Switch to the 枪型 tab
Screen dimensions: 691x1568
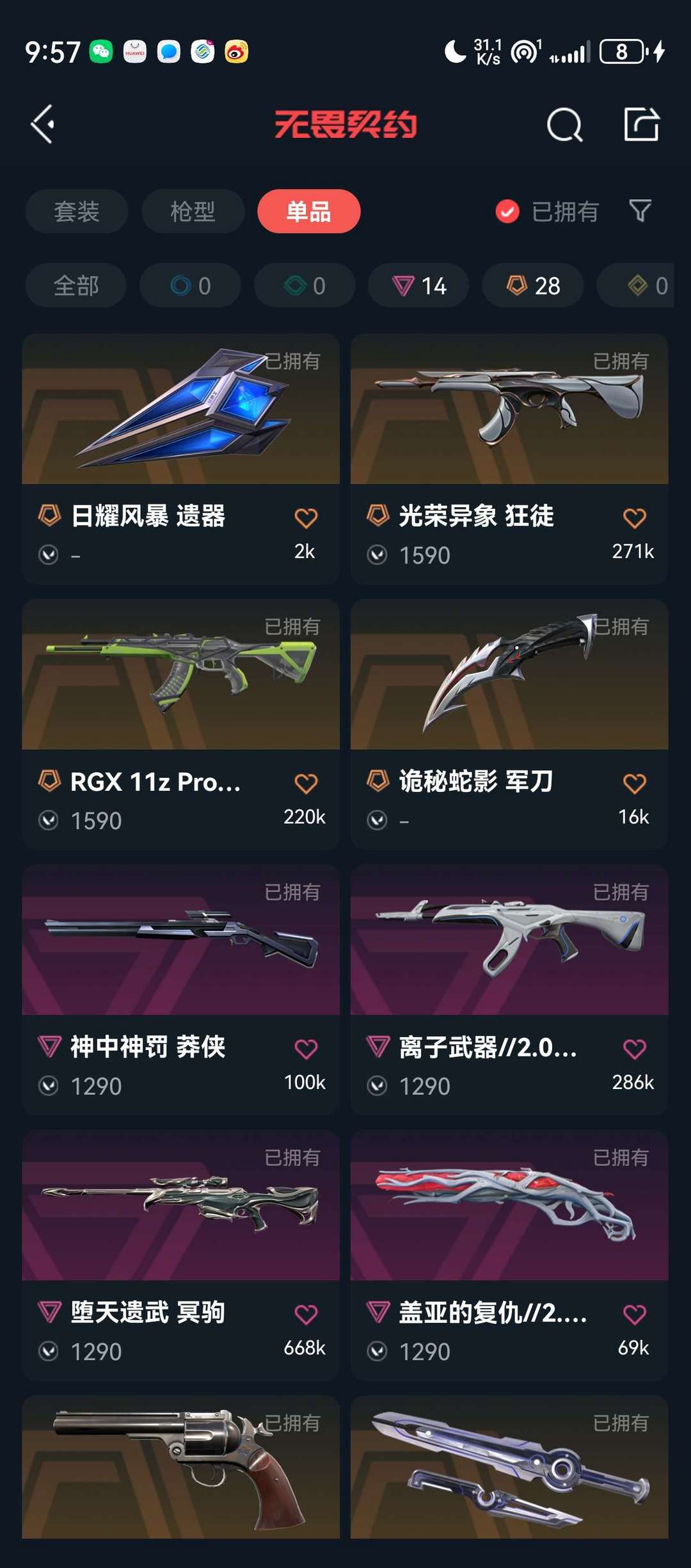pyautogui.click(x=193, y=211)
